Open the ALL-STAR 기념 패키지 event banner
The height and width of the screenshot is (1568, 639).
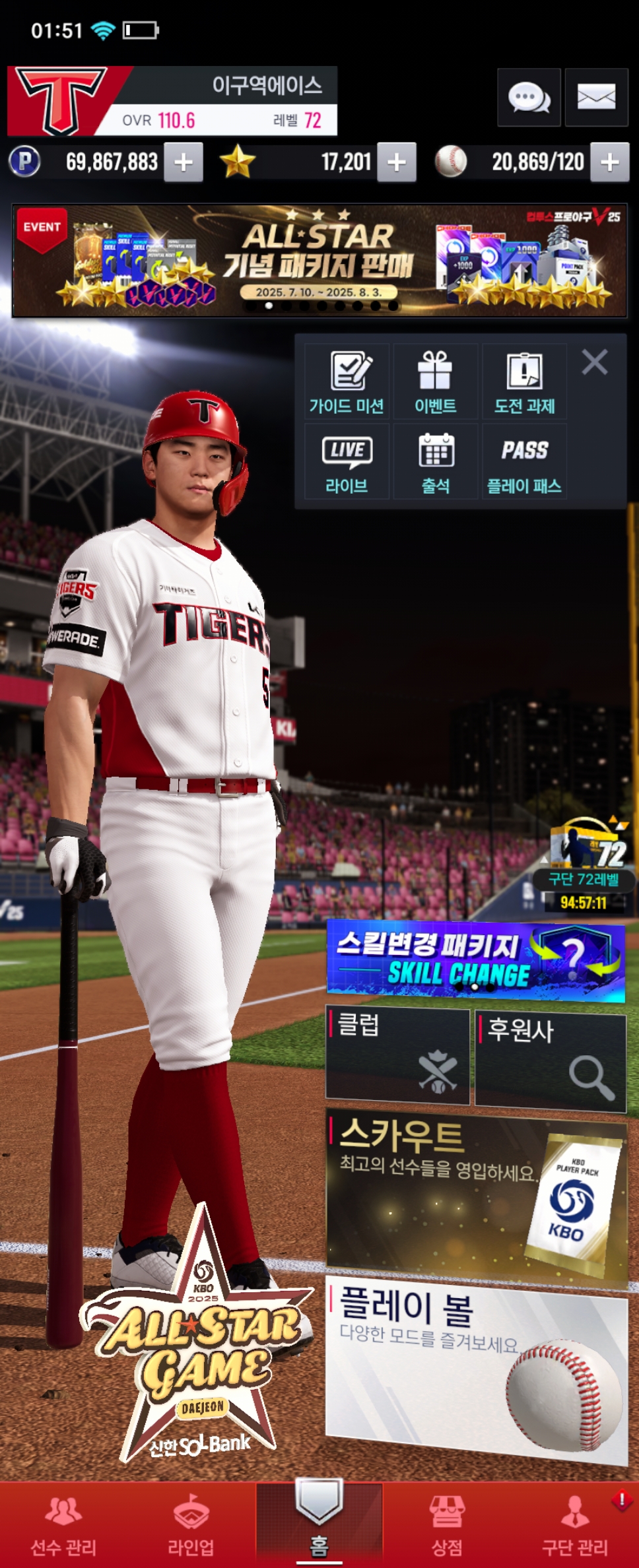(x=319, y=261)
